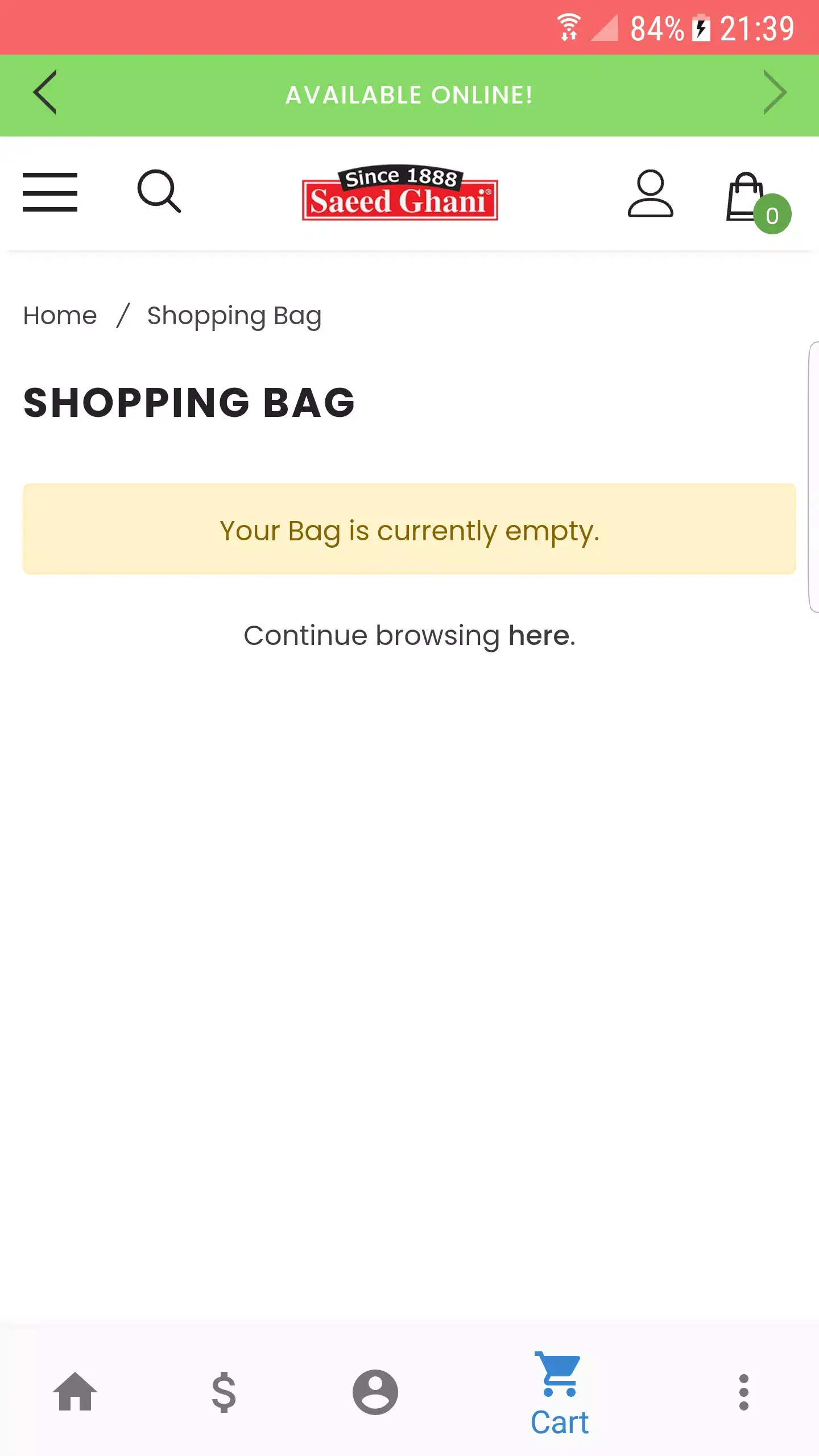This screenshot has width=819, height=1456.
Task: Open Saeed Ghani logo homepage
Action: coord(400,193)
